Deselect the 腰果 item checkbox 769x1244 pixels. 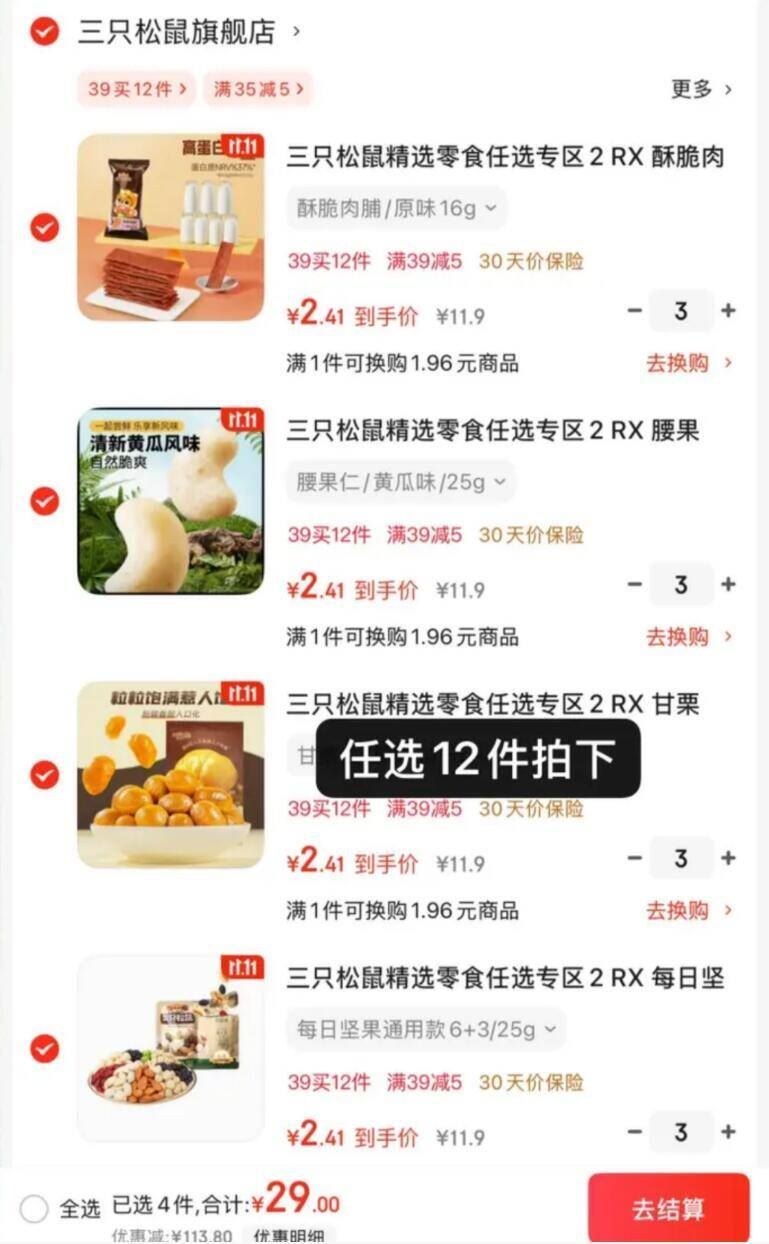pos(44,501)
